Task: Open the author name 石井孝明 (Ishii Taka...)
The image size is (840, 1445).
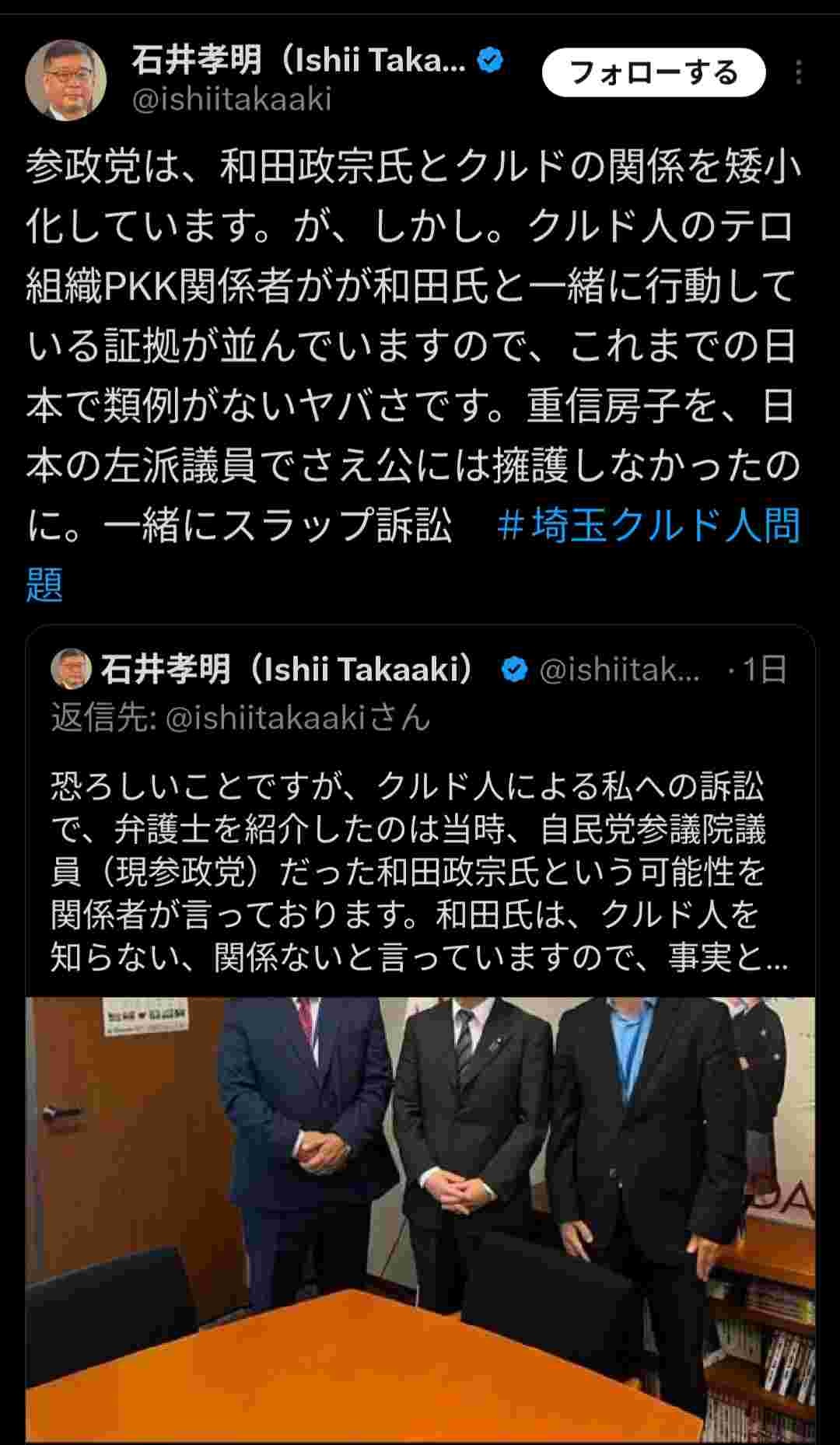Action: [x=299, y=60]
